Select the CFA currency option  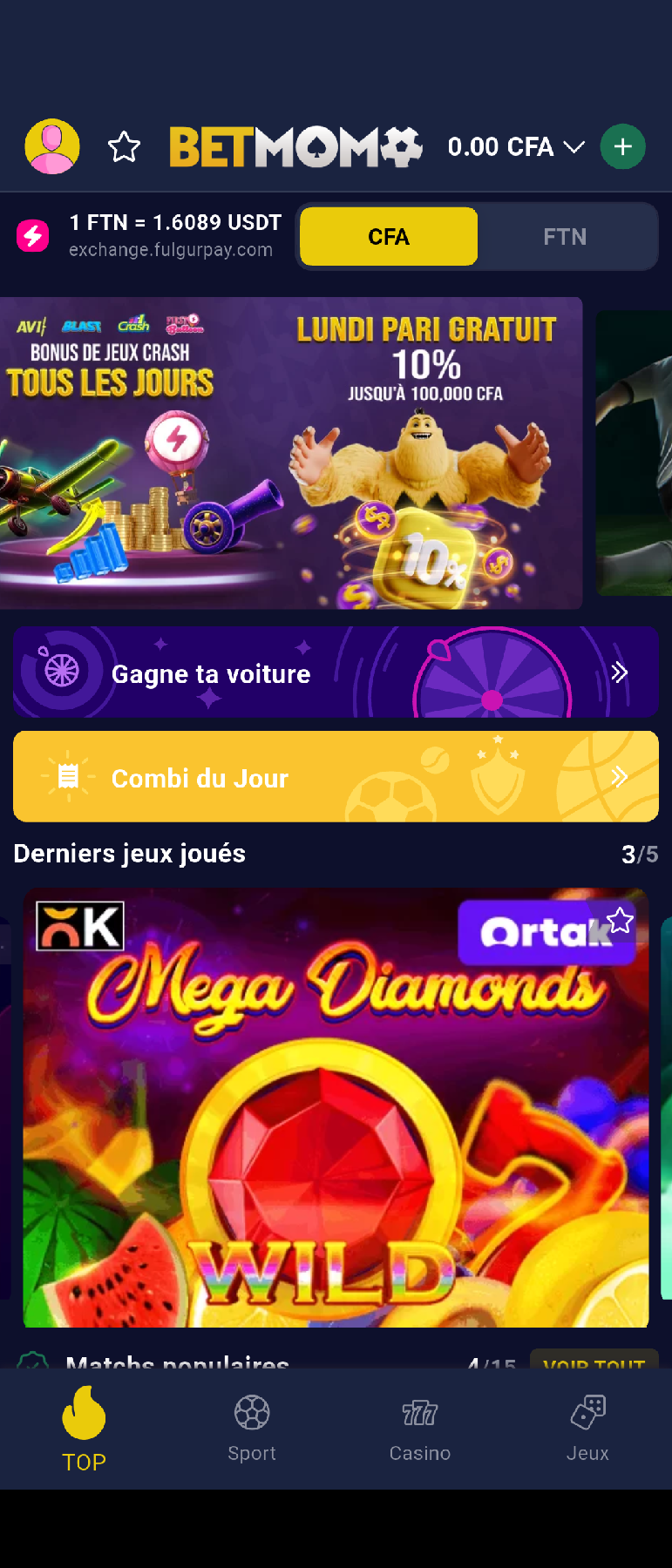coord(389,237)
